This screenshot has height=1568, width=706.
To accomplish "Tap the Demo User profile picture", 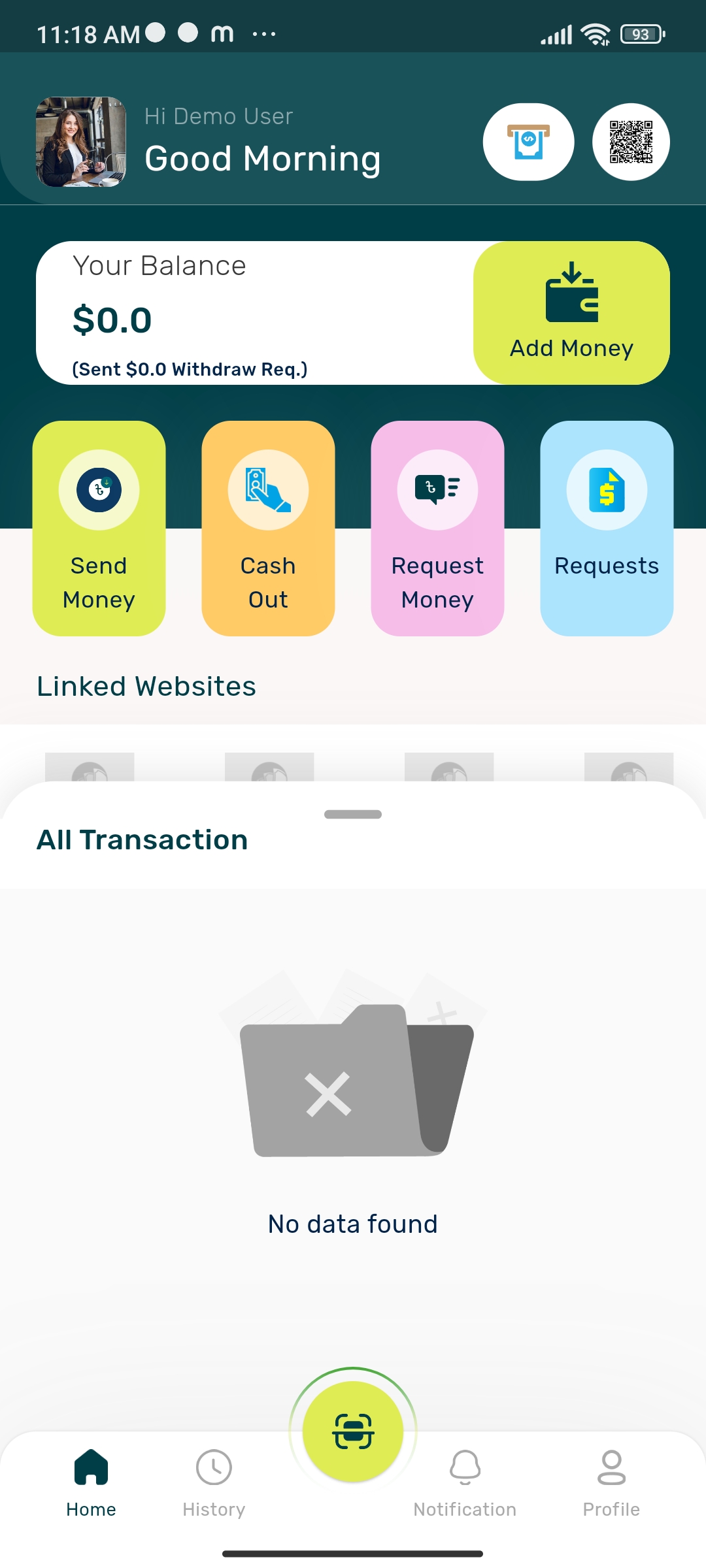I will [x=81, y=142].
